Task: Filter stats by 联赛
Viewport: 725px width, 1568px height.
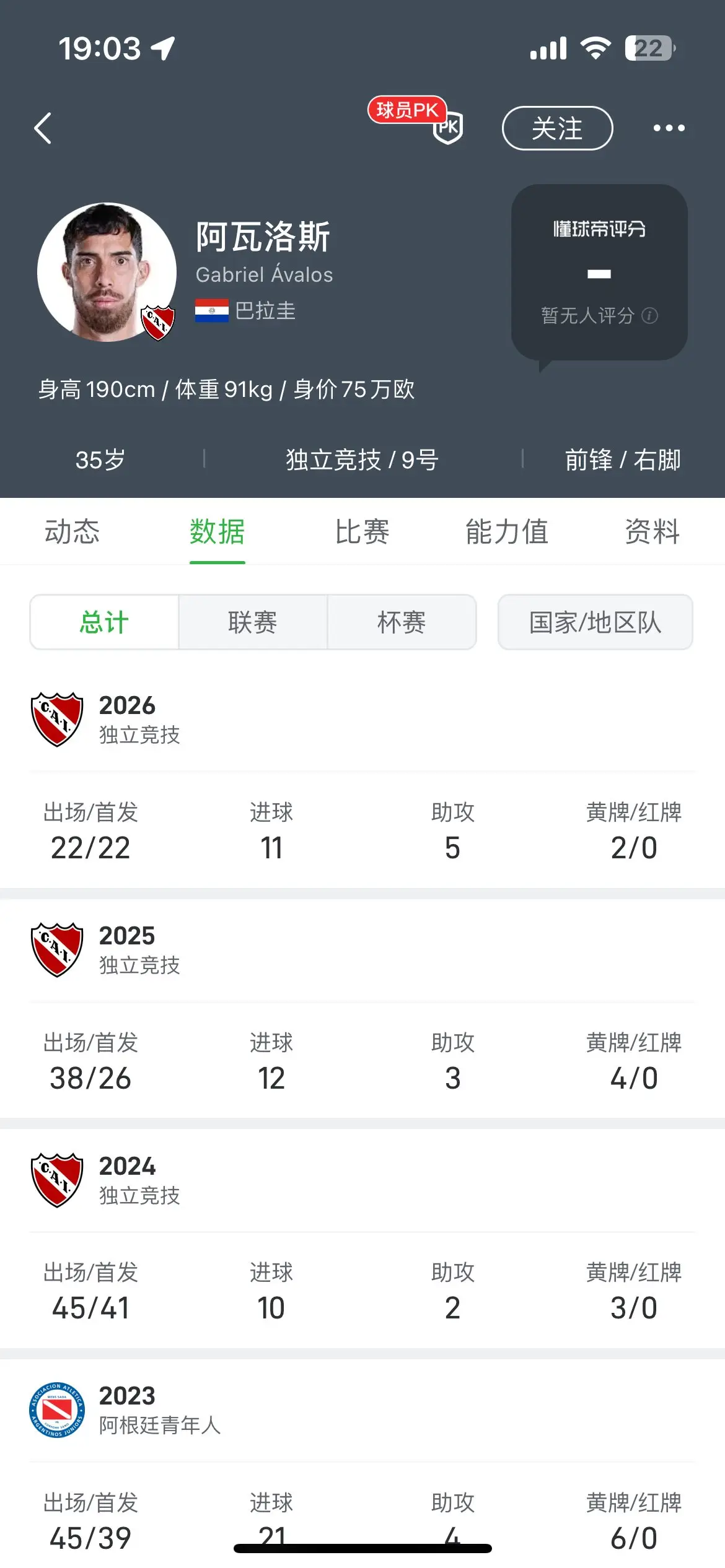Action: coord(253,622)
